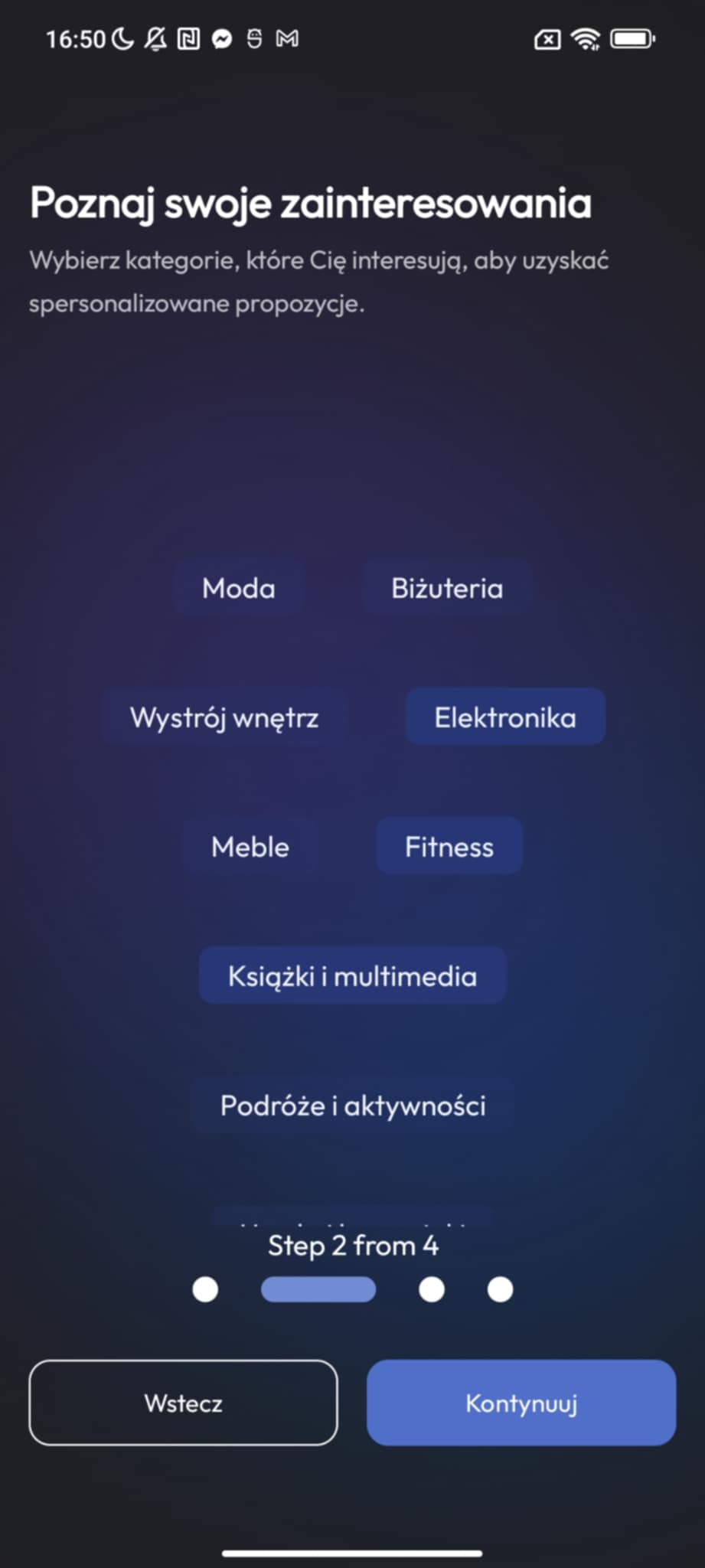
Task: Tap Książki i multimedia chip
Action: 353,976
